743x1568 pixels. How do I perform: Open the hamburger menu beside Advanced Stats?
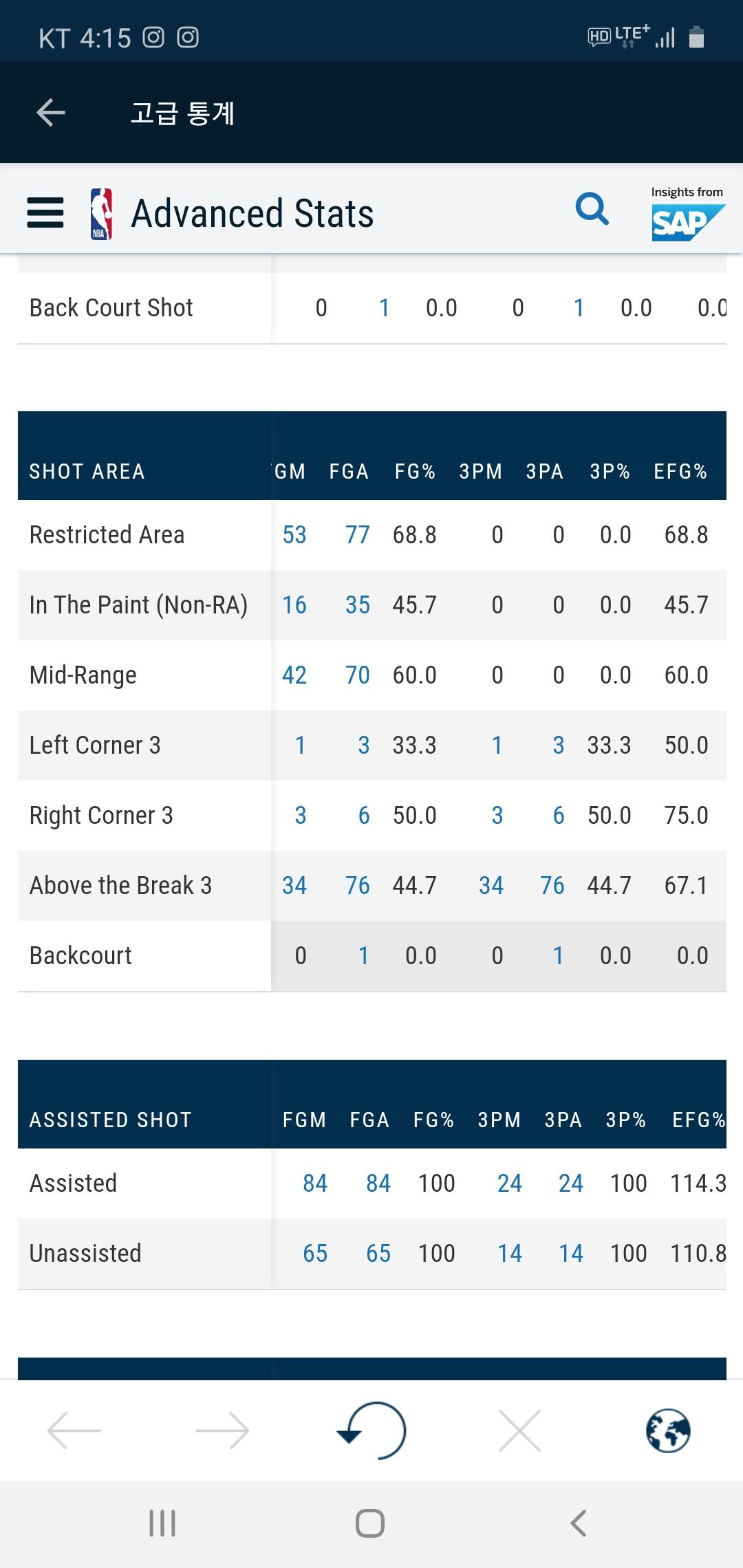(x=45, y=213)
